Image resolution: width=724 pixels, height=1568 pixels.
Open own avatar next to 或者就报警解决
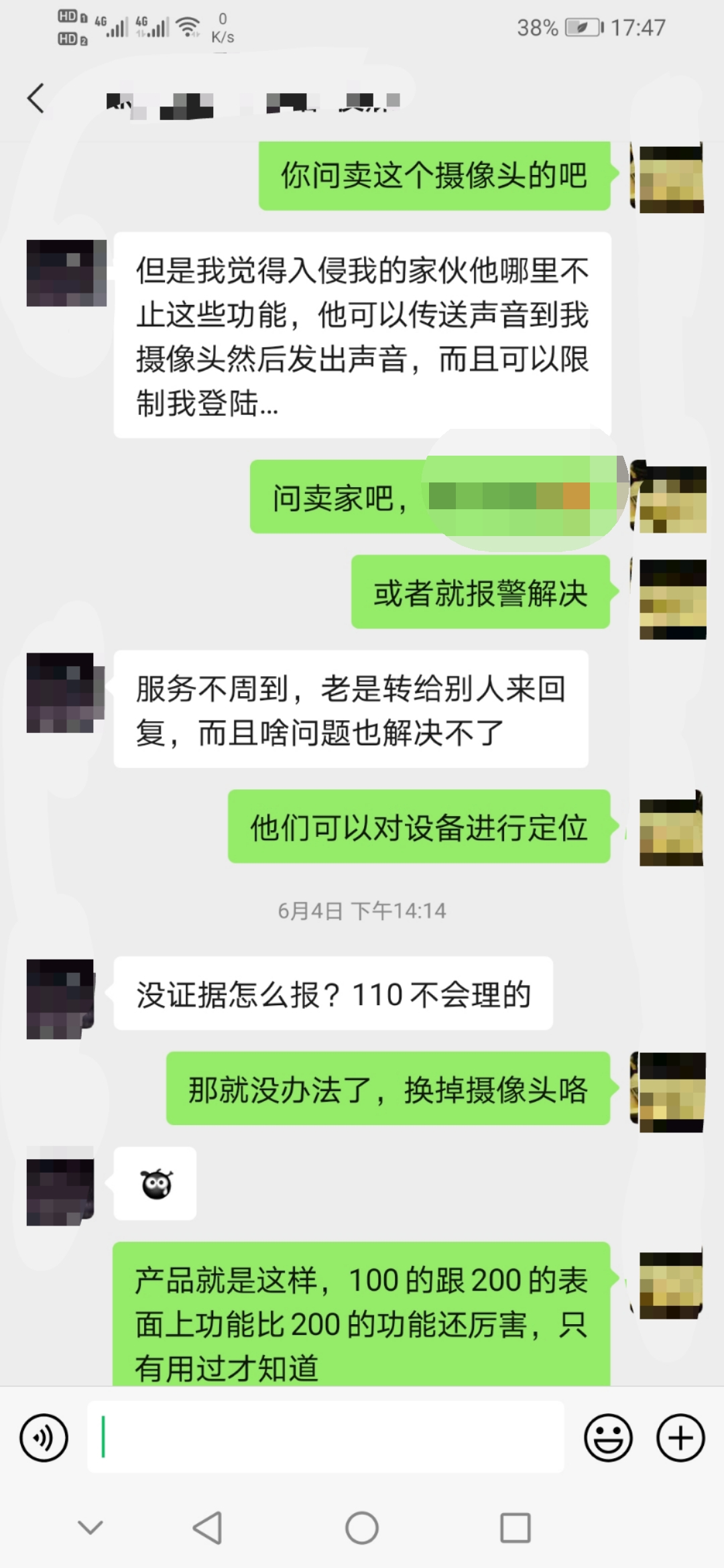coord(672,598)
